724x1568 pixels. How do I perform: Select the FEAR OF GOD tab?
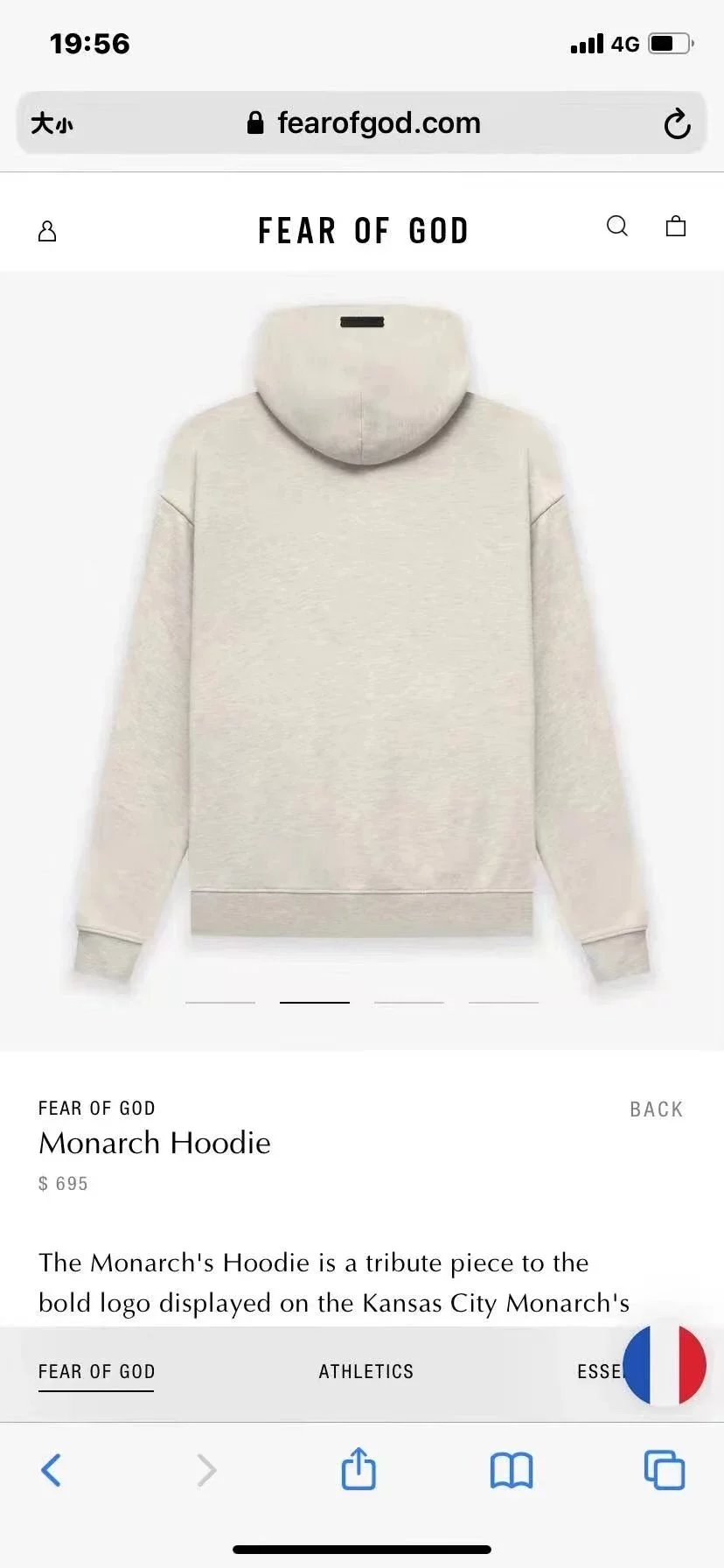(x=96, y=1371)
